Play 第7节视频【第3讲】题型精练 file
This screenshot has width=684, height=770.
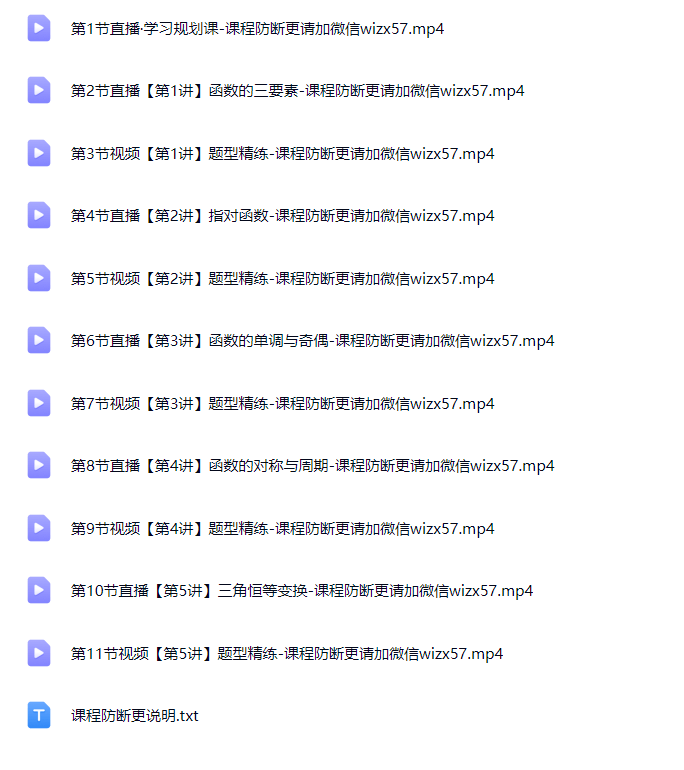tap(282, 403)
